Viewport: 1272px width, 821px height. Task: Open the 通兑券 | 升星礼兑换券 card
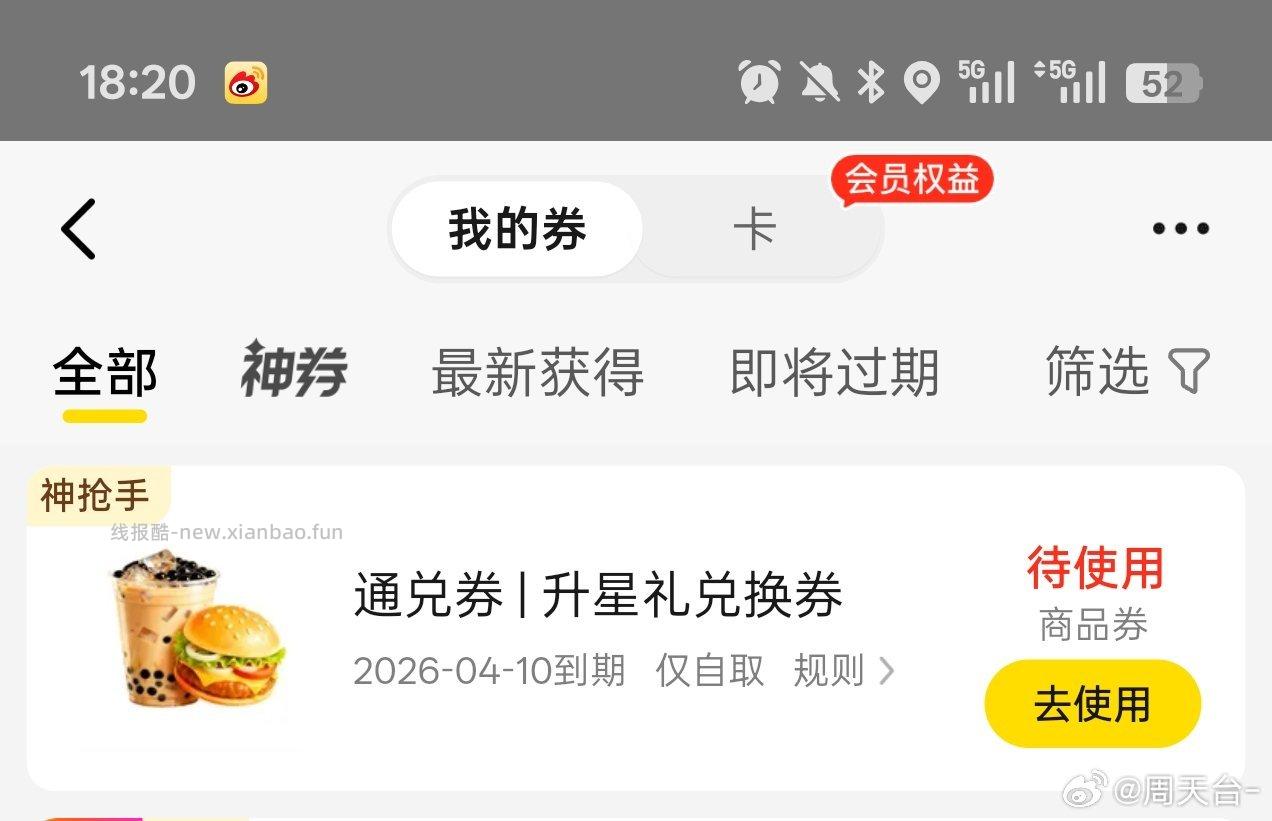click(598, 597)
